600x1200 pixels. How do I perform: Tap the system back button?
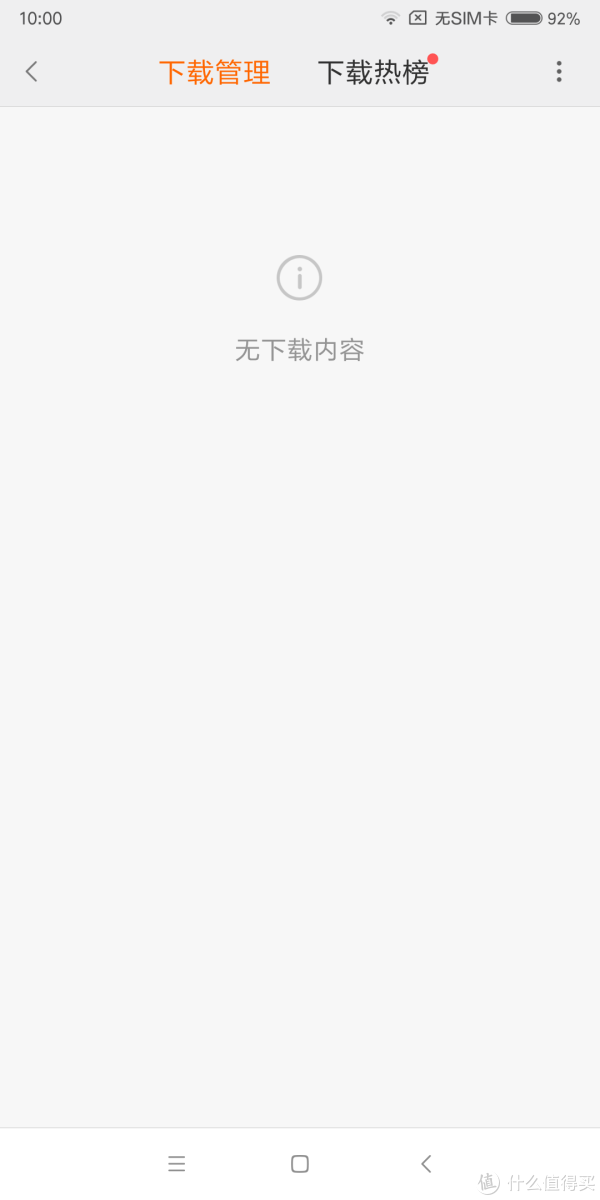426,1163
